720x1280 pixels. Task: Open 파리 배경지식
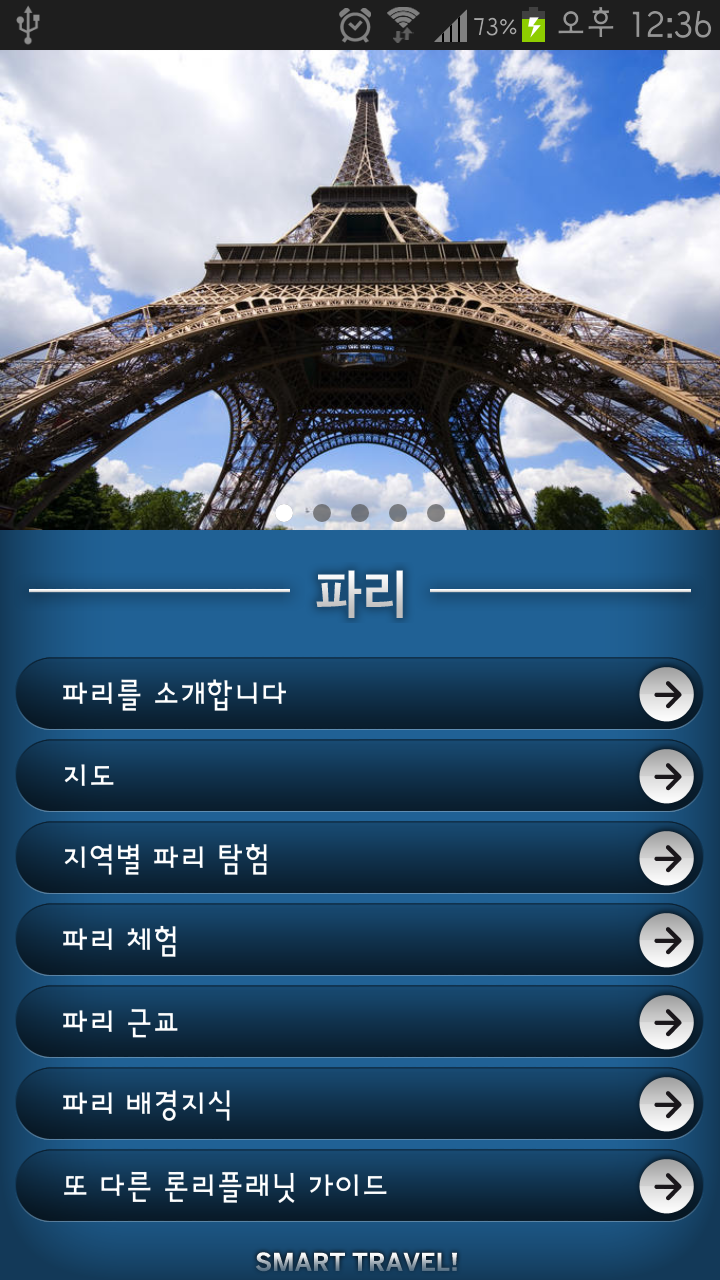(x=358, y=1104)
